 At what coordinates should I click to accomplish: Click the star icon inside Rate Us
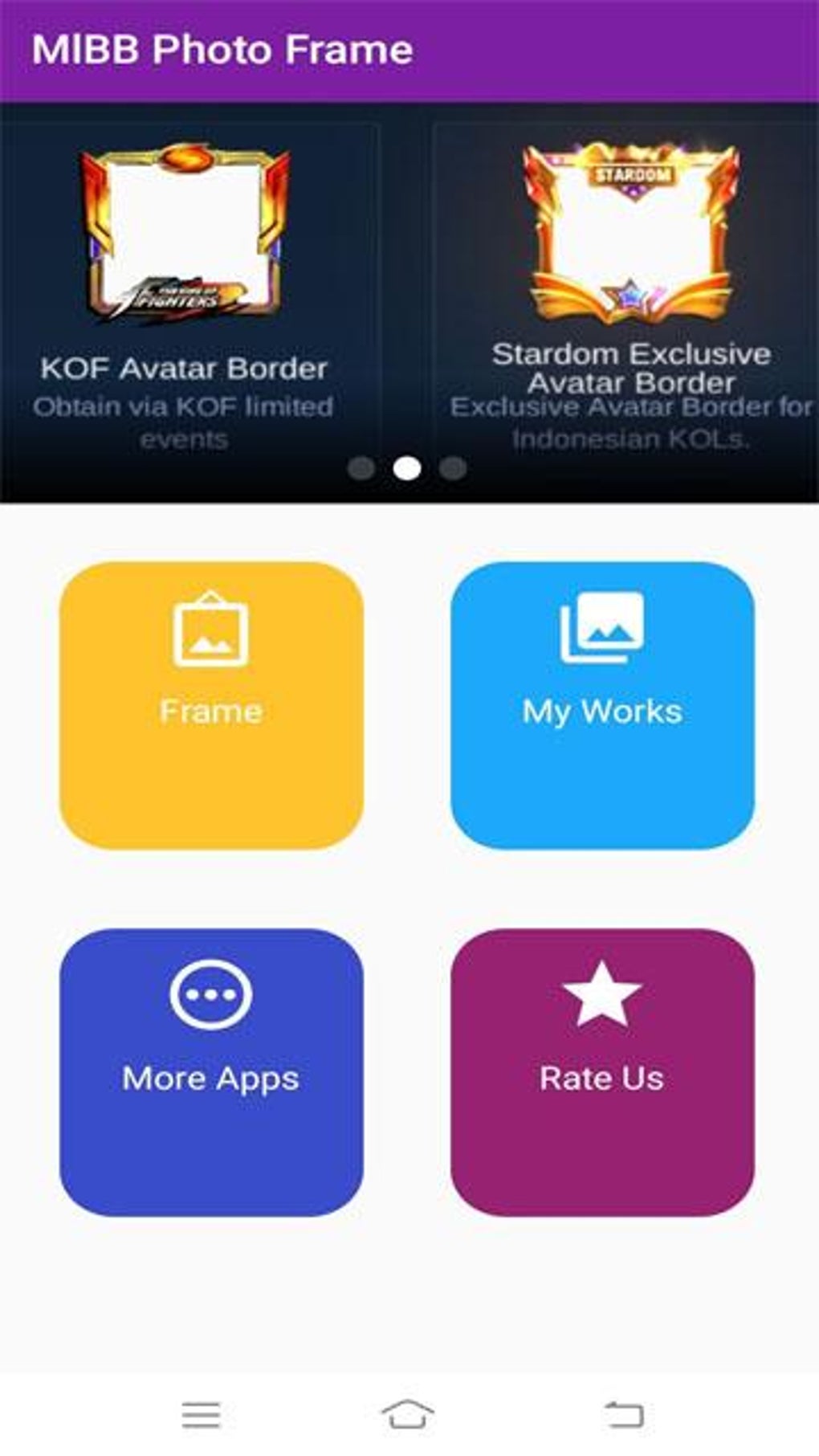coord(602,993)
